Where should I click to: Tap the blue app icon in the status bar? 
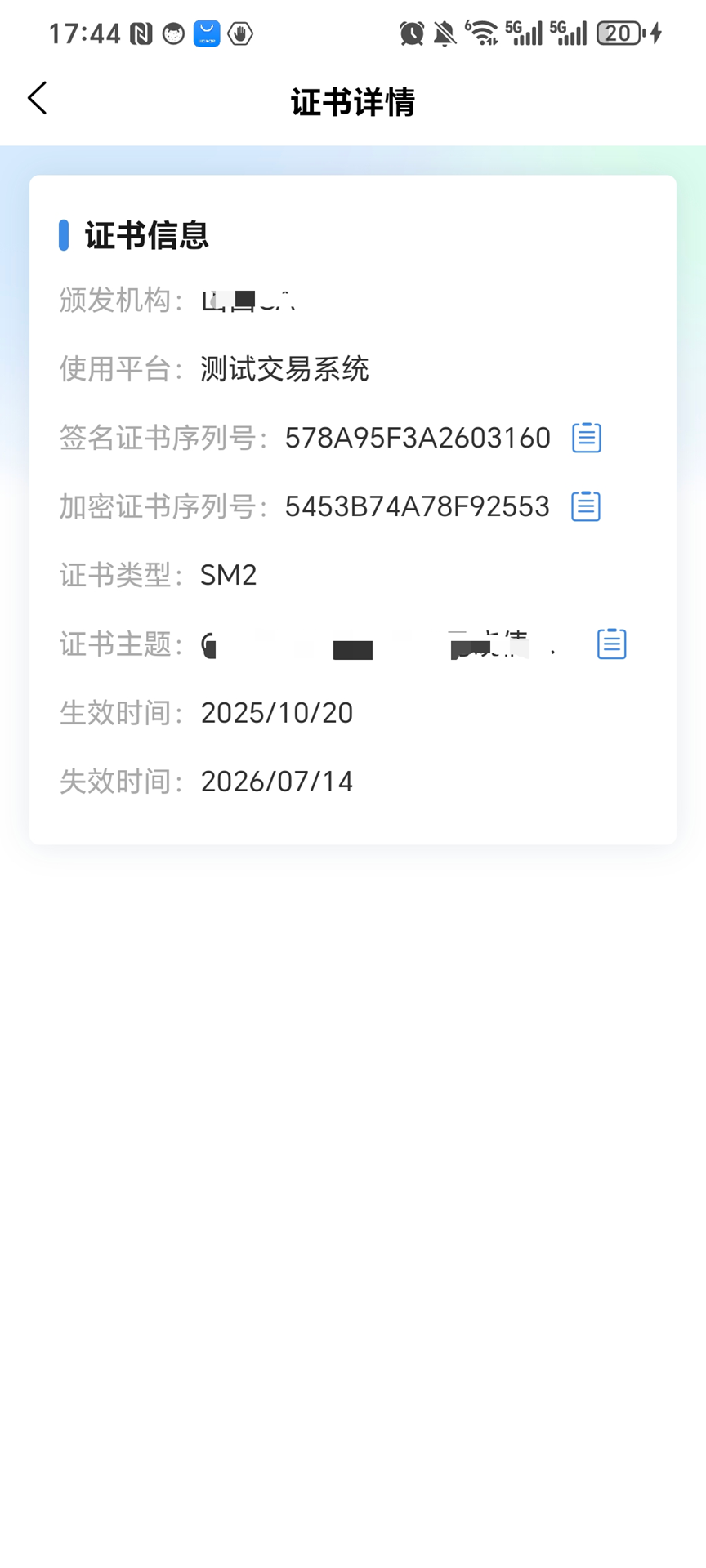click(x=206, y=33)
